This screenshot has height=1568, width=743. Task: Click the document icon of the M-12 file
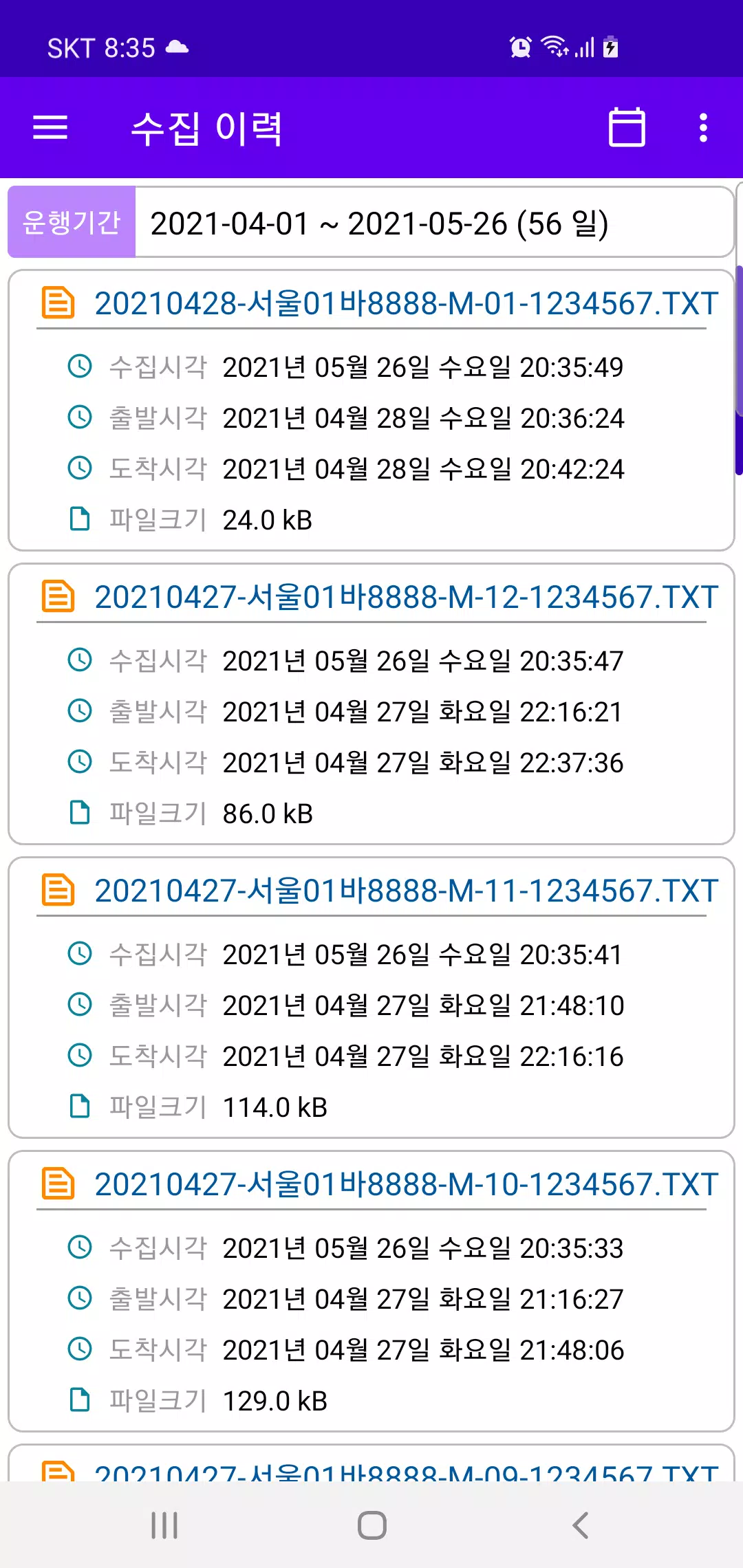pos(59,597)
